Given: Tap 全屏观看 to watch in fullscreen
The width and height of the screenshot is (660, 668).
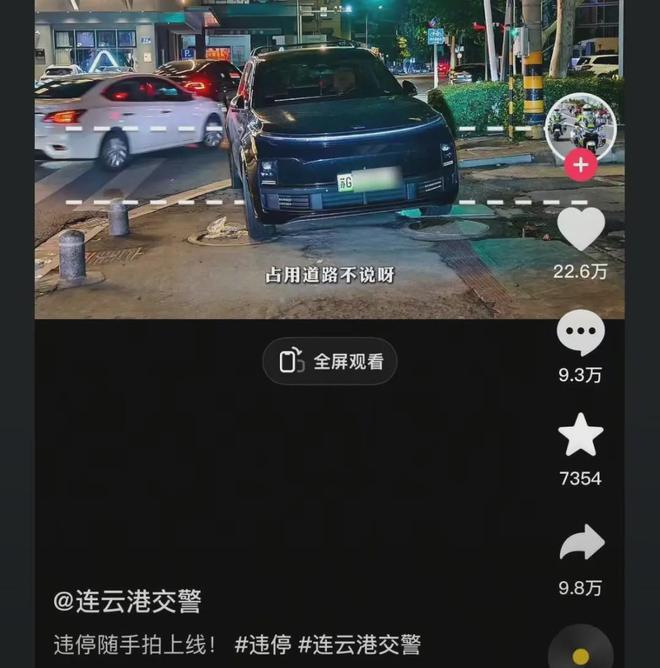Looking at the screenshot, I should coord(330,362).
